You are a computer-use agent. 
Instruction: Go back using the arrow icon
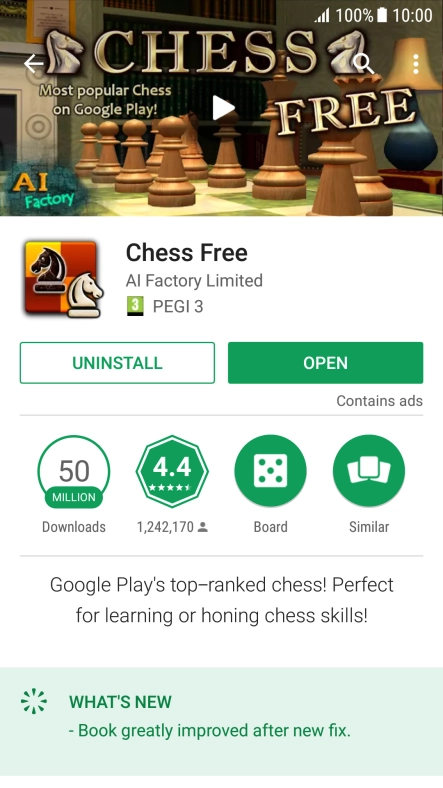34,64
